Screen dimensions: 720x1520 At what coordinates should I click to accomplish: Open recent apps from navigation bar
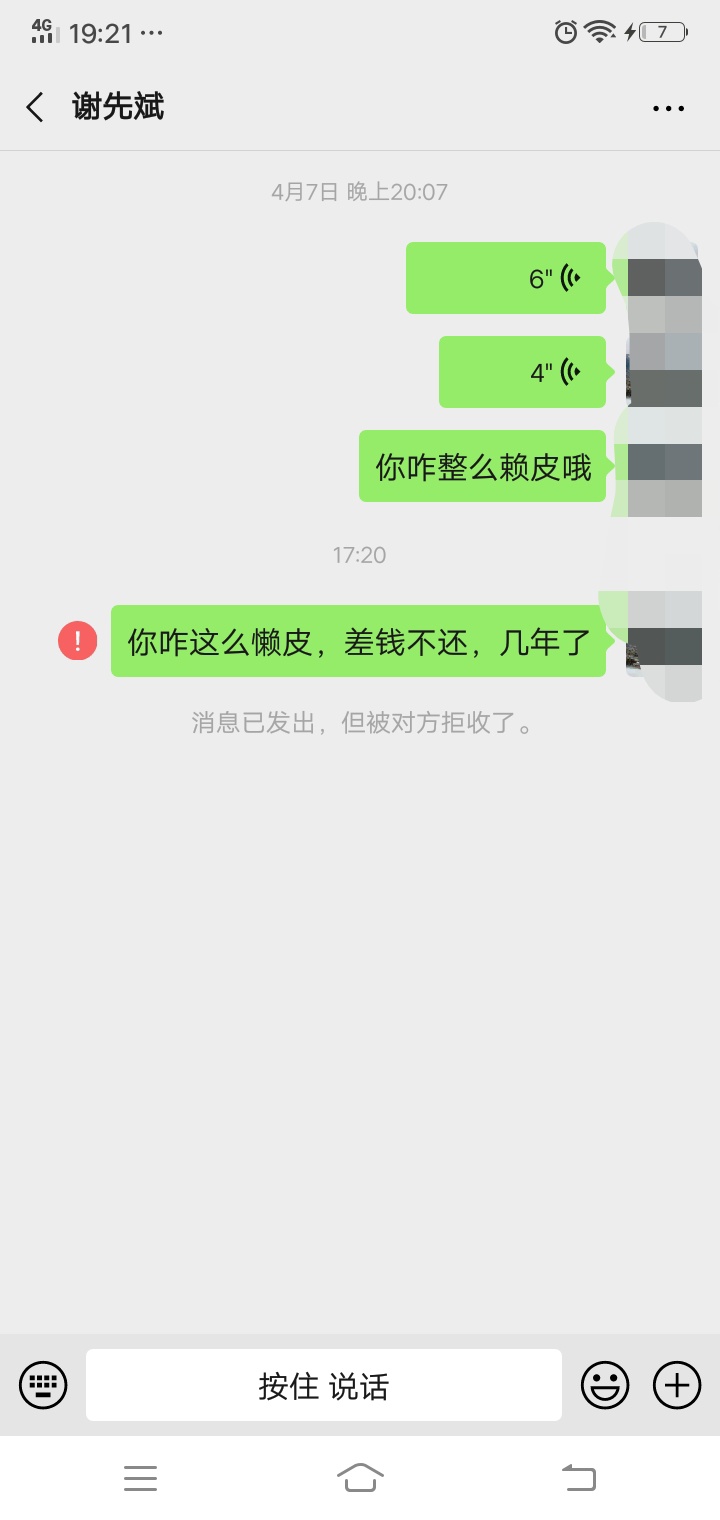click(x=140, y=1477)
